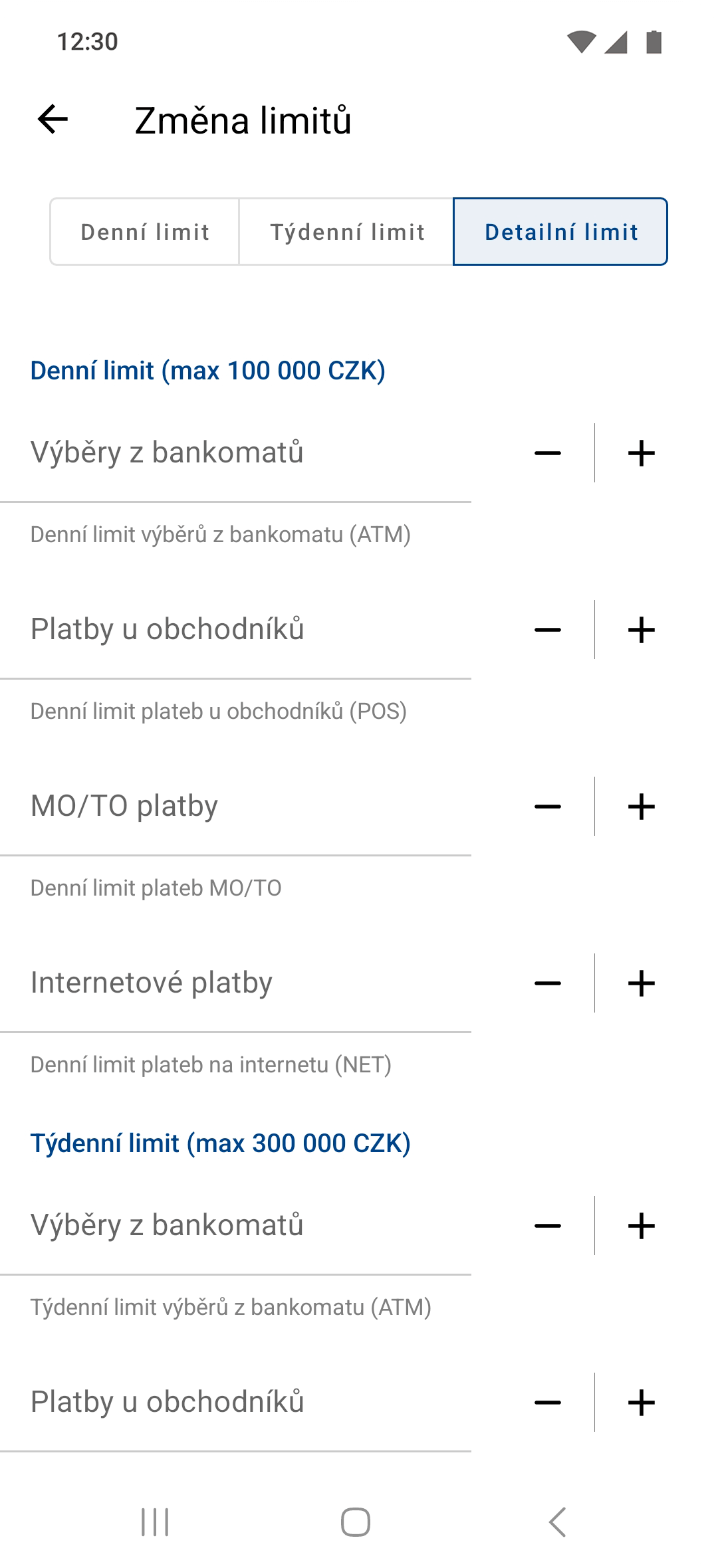The height and width of the screenshot is (1568, 718).
Task: Open recent apps from navigation bar
Action: [155, 1521]
